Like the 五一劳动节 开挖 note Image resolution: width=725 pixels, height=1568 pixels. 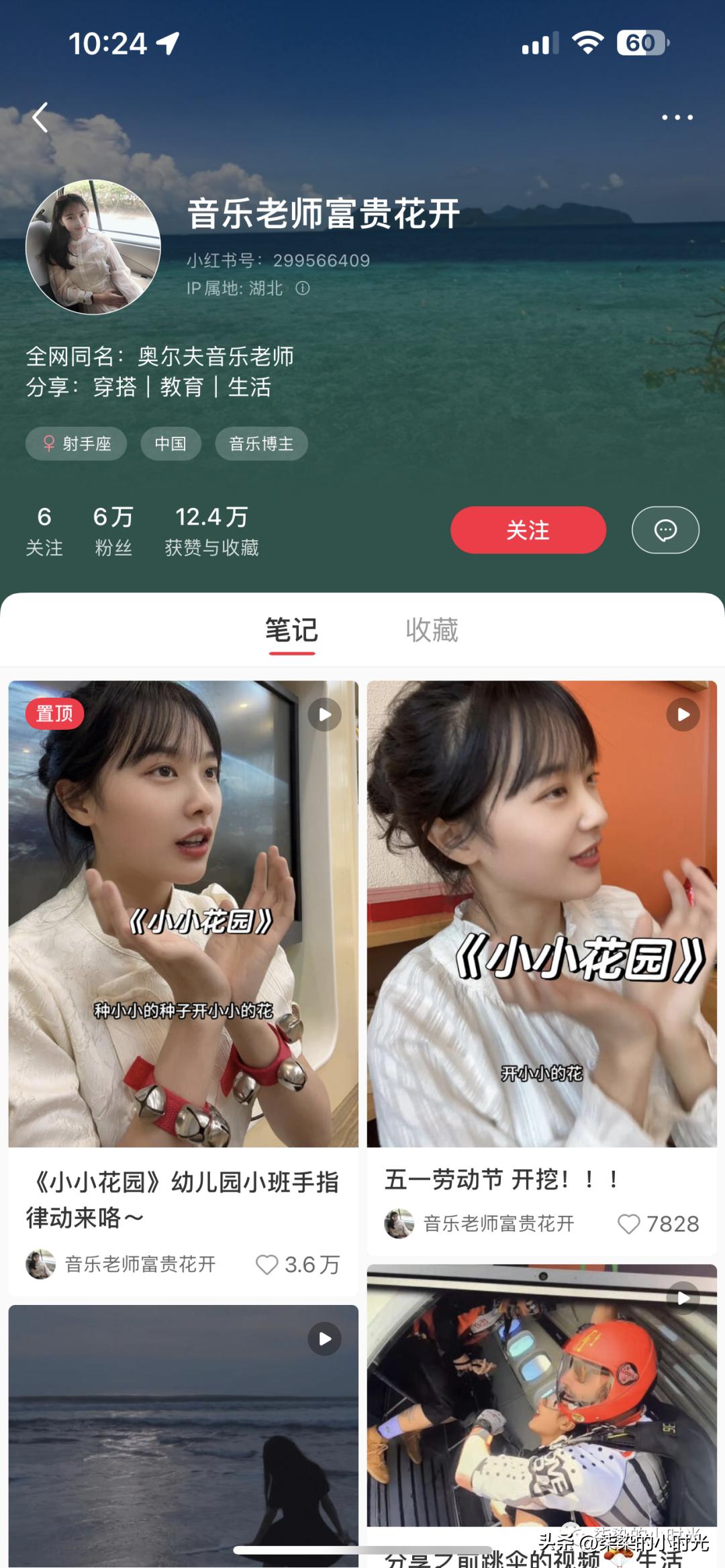(628, 1224)
